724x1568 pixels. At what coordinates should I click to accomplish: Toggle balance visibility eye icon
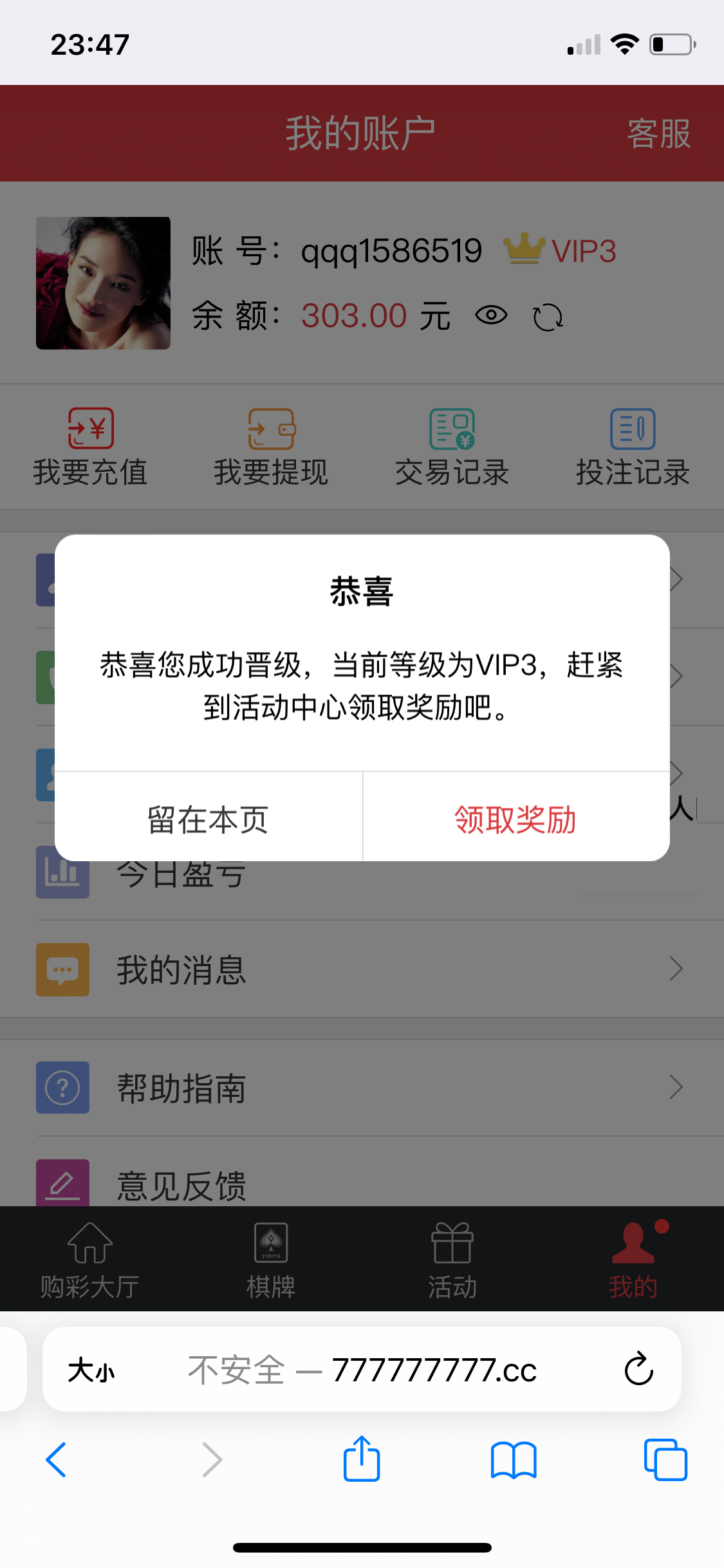pyautogui.click(x=491, y=315)
